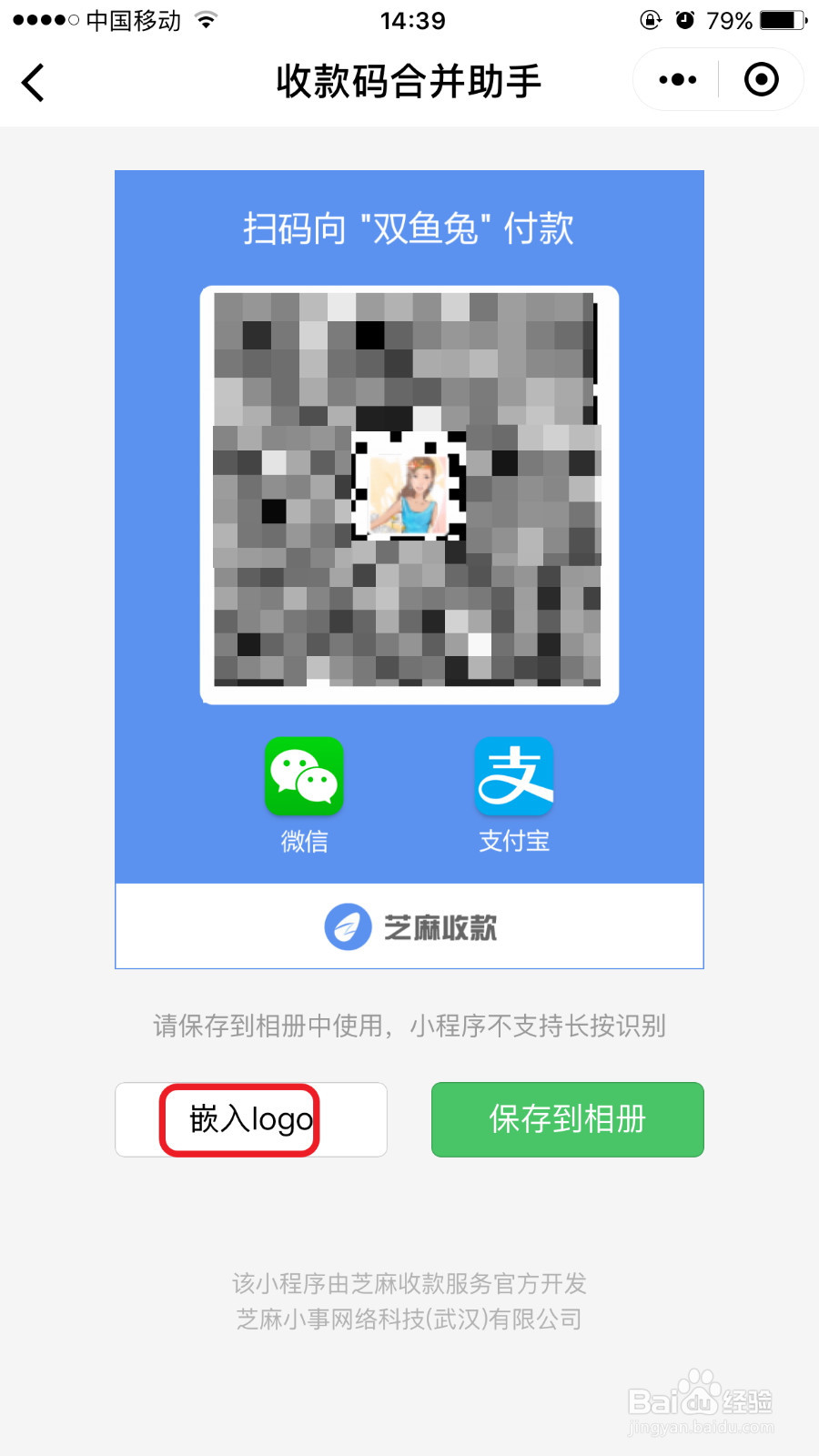Image resolution: width=819 pixels, height=1456 pixels.
Task: Click the 芝麻收款 leaf logo
Action: [349, 925]
